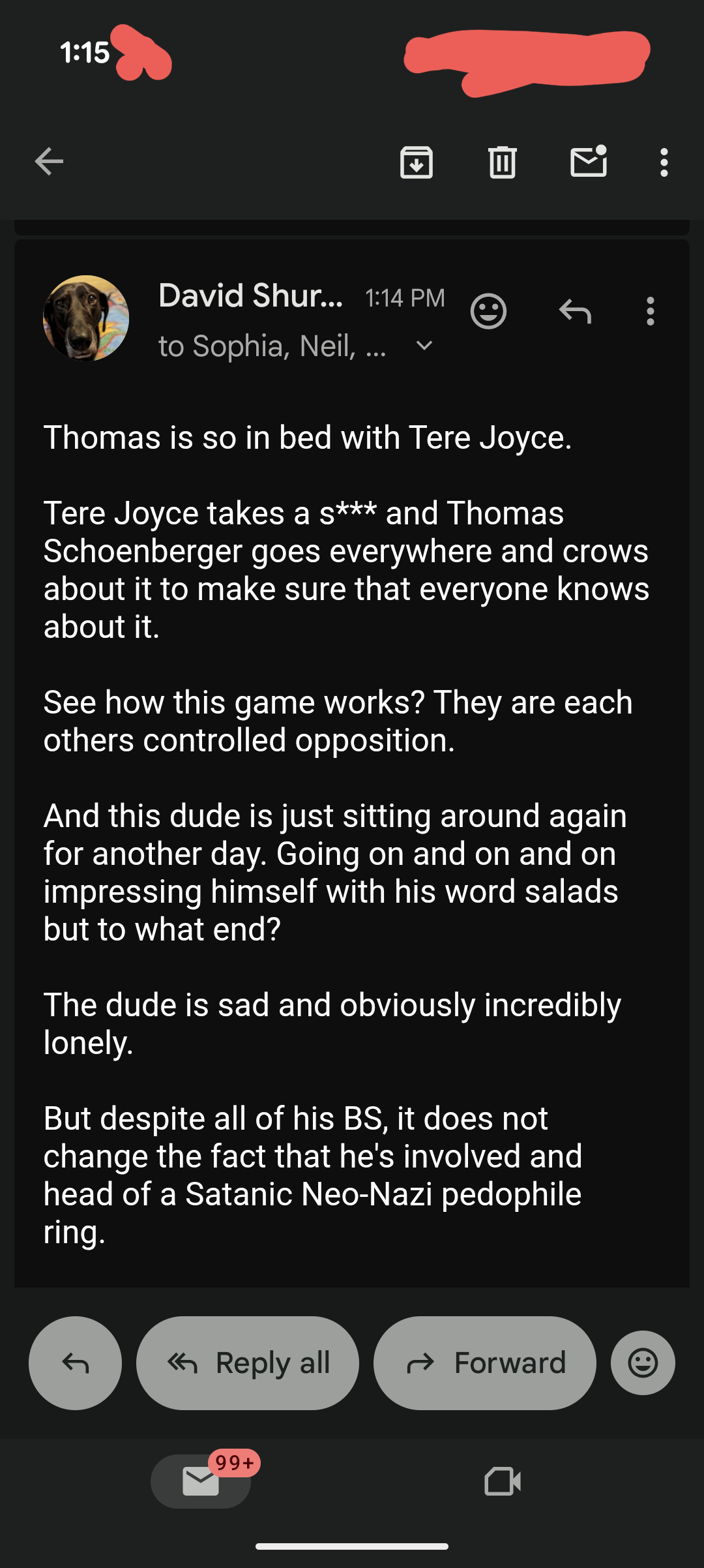Switch to the Meet video tab
Screen dimensions: 704x1568
503,1481
